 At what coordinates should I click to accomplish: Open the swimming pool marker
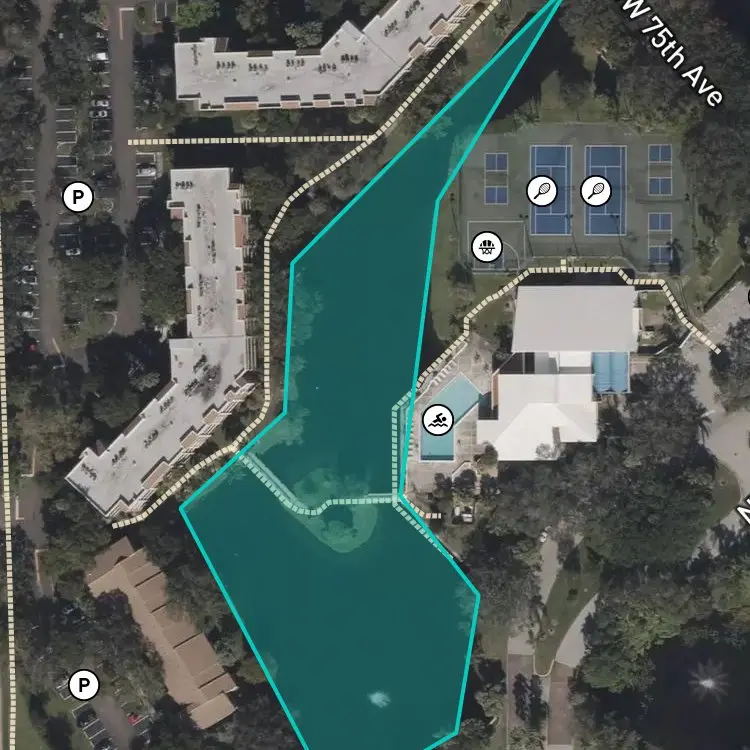click(x=438, y=420)
